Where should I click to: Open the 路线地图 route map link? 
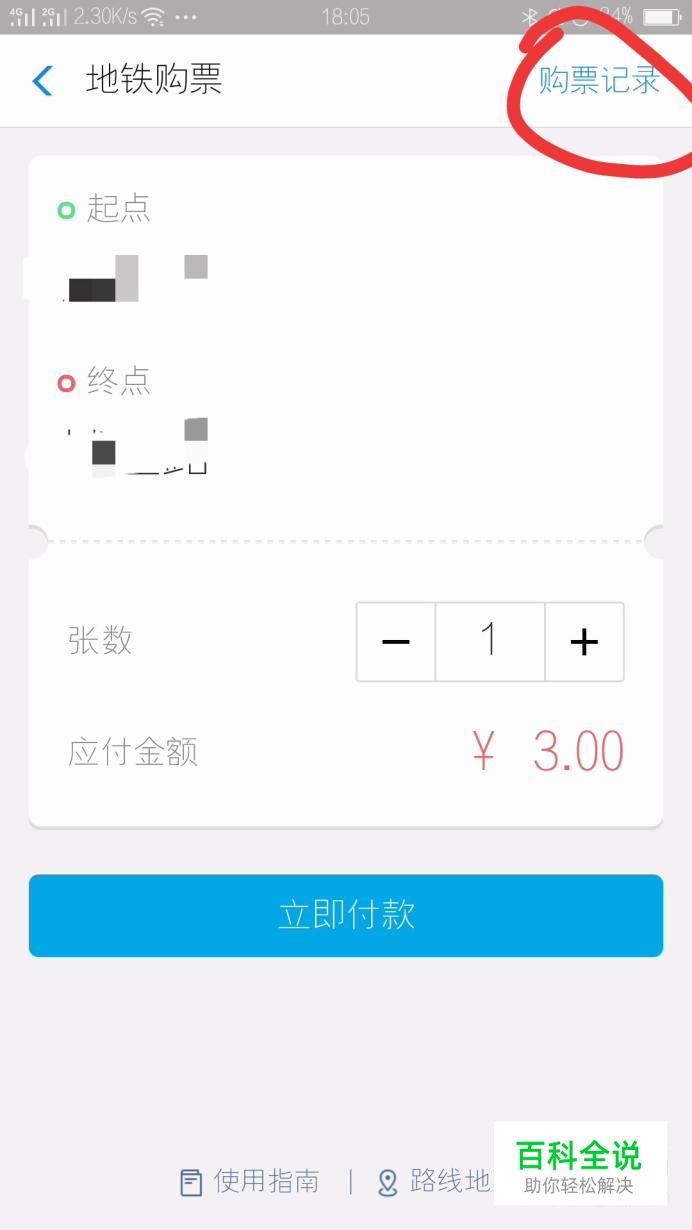tap(434, 1182)
